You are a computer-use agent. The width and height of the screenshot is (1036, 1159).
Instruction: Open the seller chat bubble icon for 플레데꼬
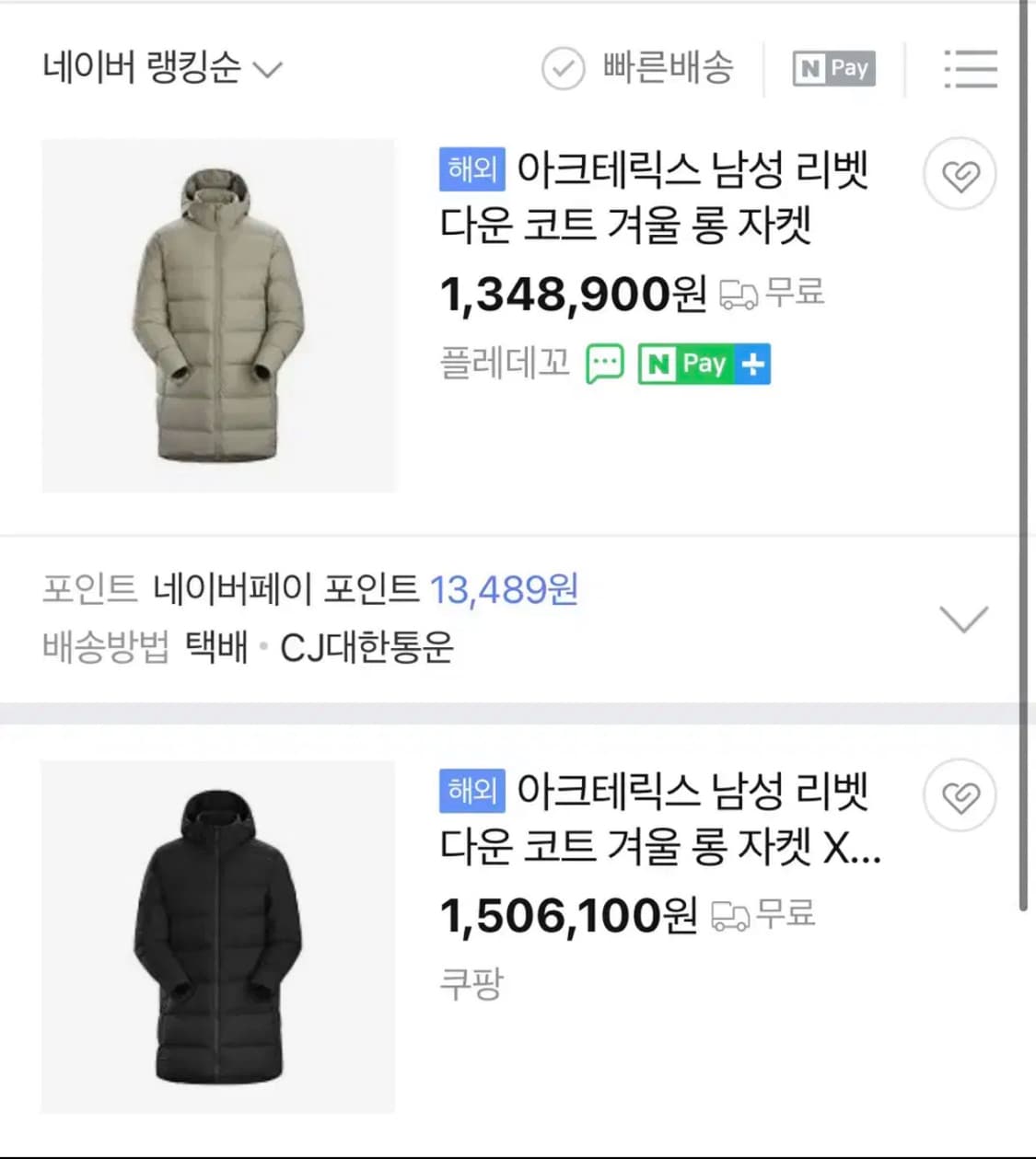pyautogui.click(x=605, y=365)
